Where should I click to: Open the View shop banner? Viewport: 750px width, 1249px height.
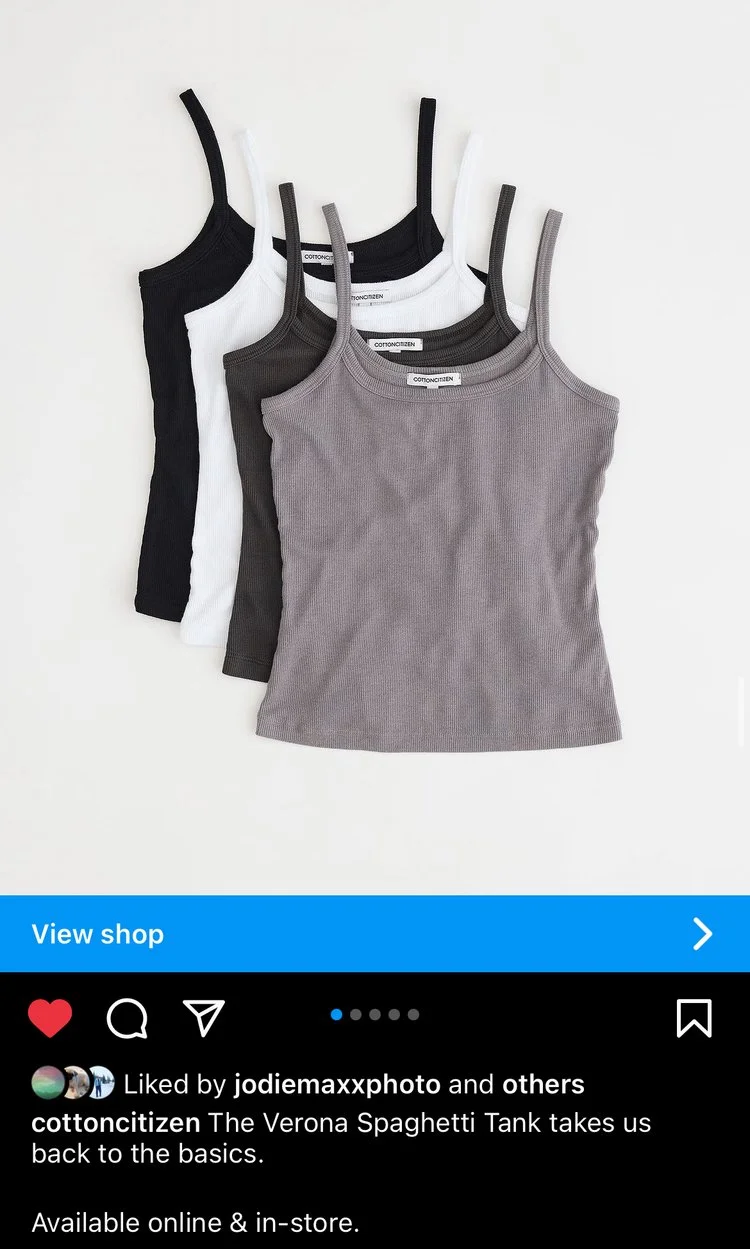(374, 934)
